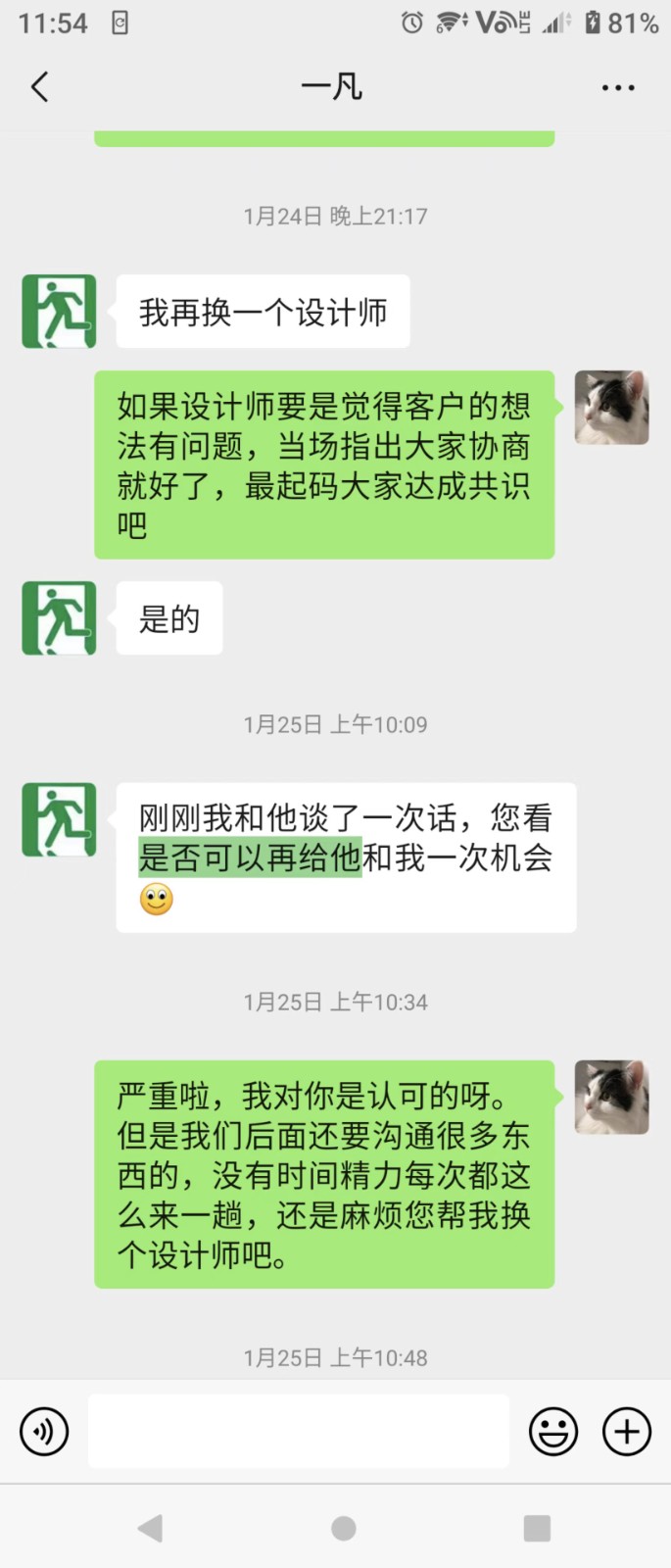Tap the message text field
The image size is (671, 1568).
[x=299, y=1432]
